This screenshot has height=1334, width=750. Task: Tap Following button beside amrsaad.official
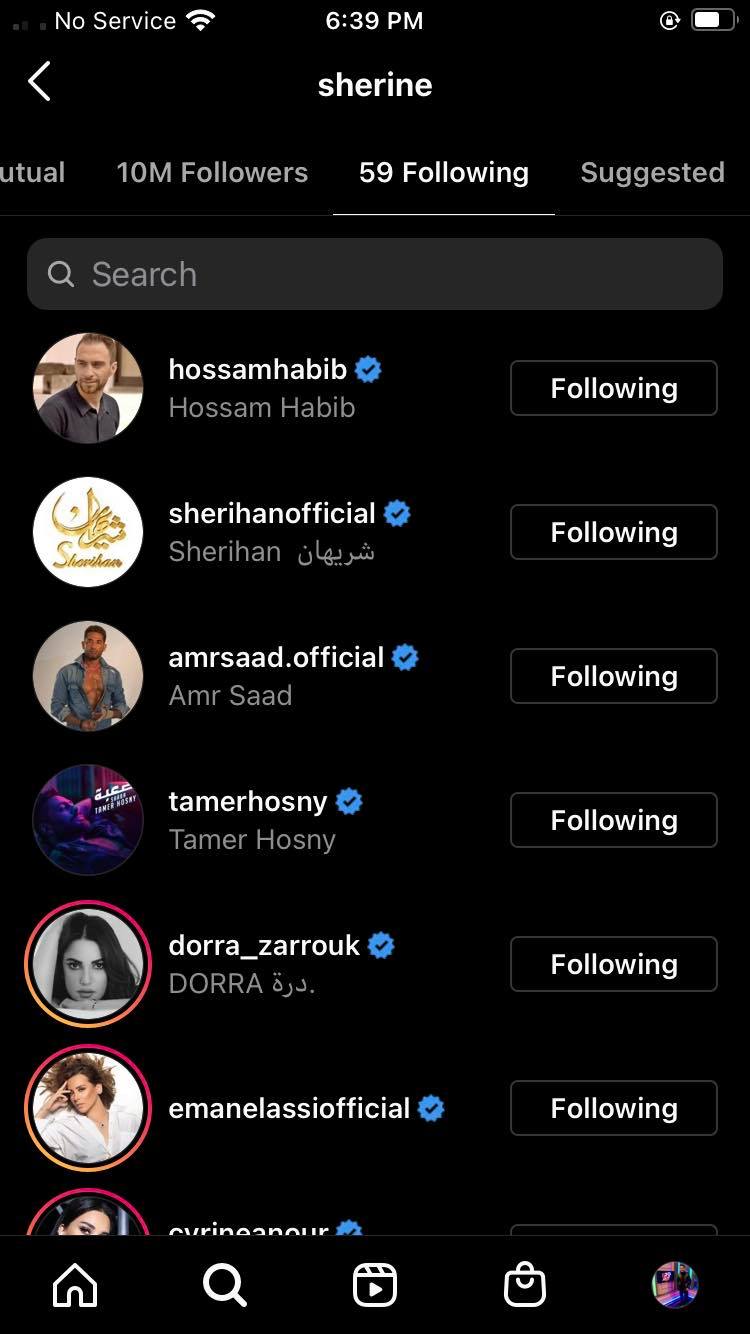613,676
